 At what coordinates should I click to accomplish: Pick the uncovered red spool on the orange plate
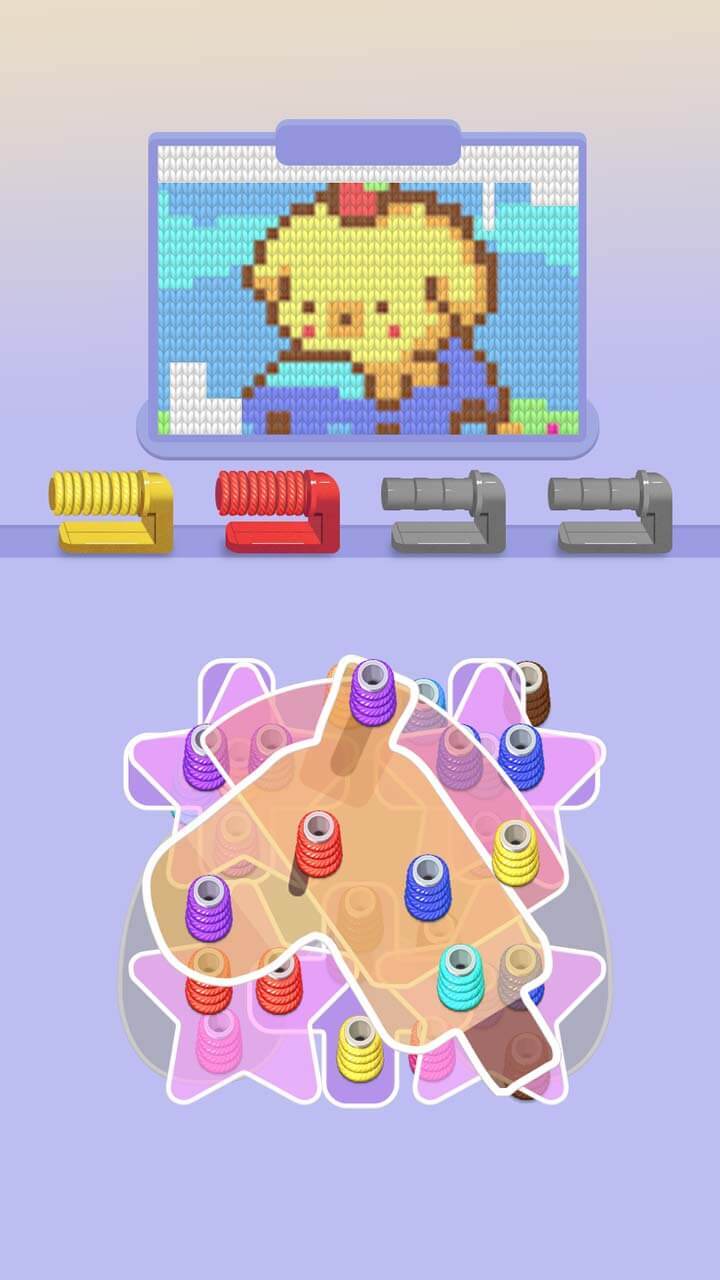318,844
